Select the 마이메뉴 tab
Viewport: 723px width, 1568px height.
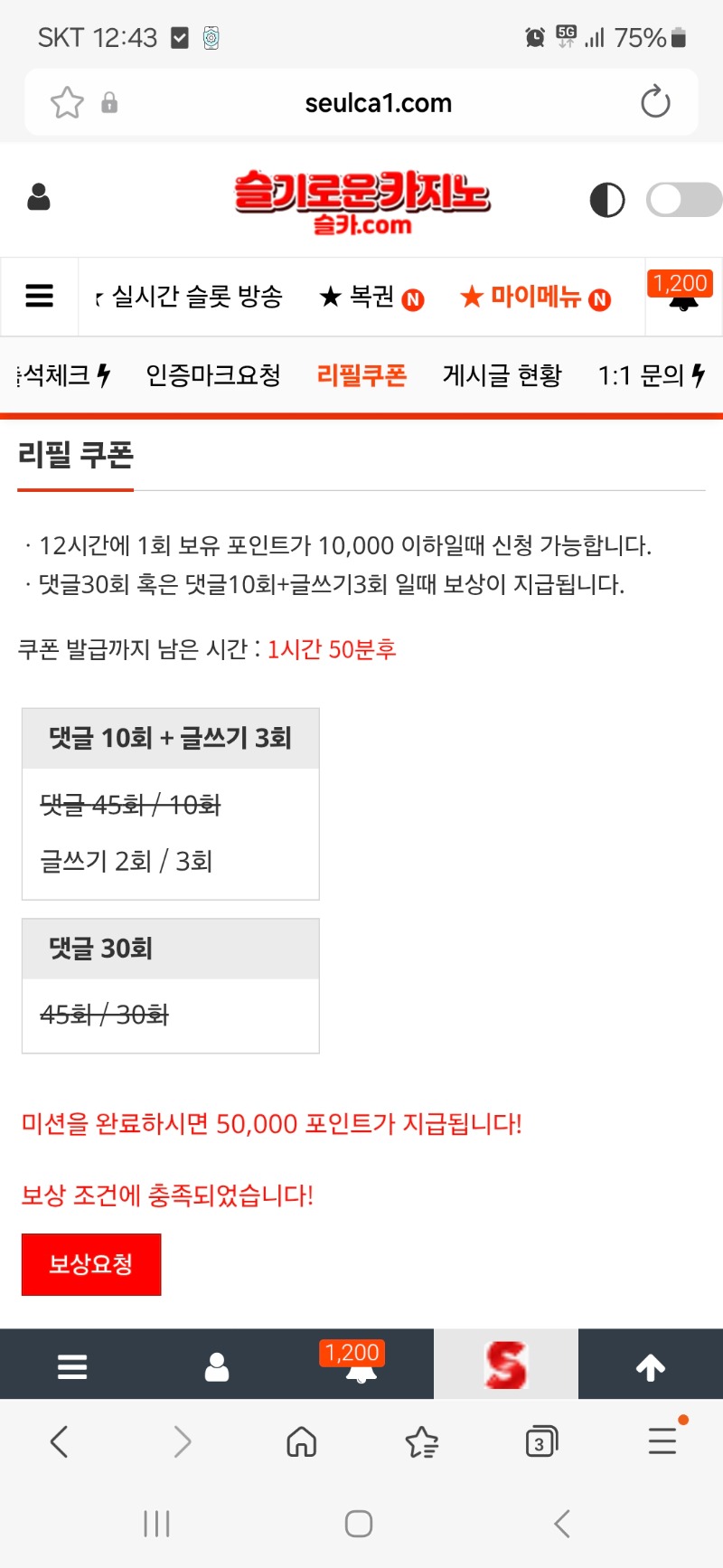535,297
